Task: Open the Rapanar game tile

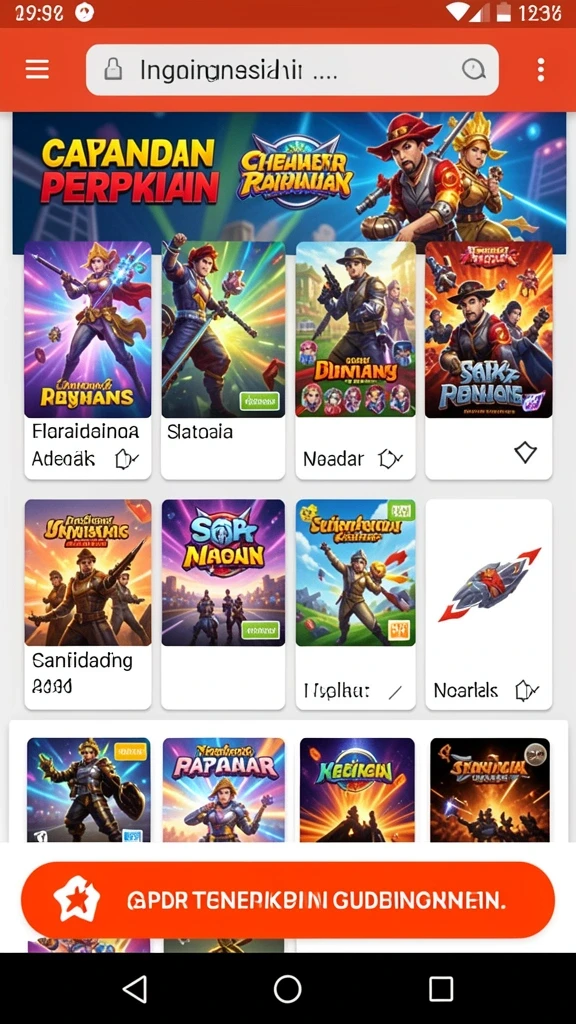Action: point(223,790)
